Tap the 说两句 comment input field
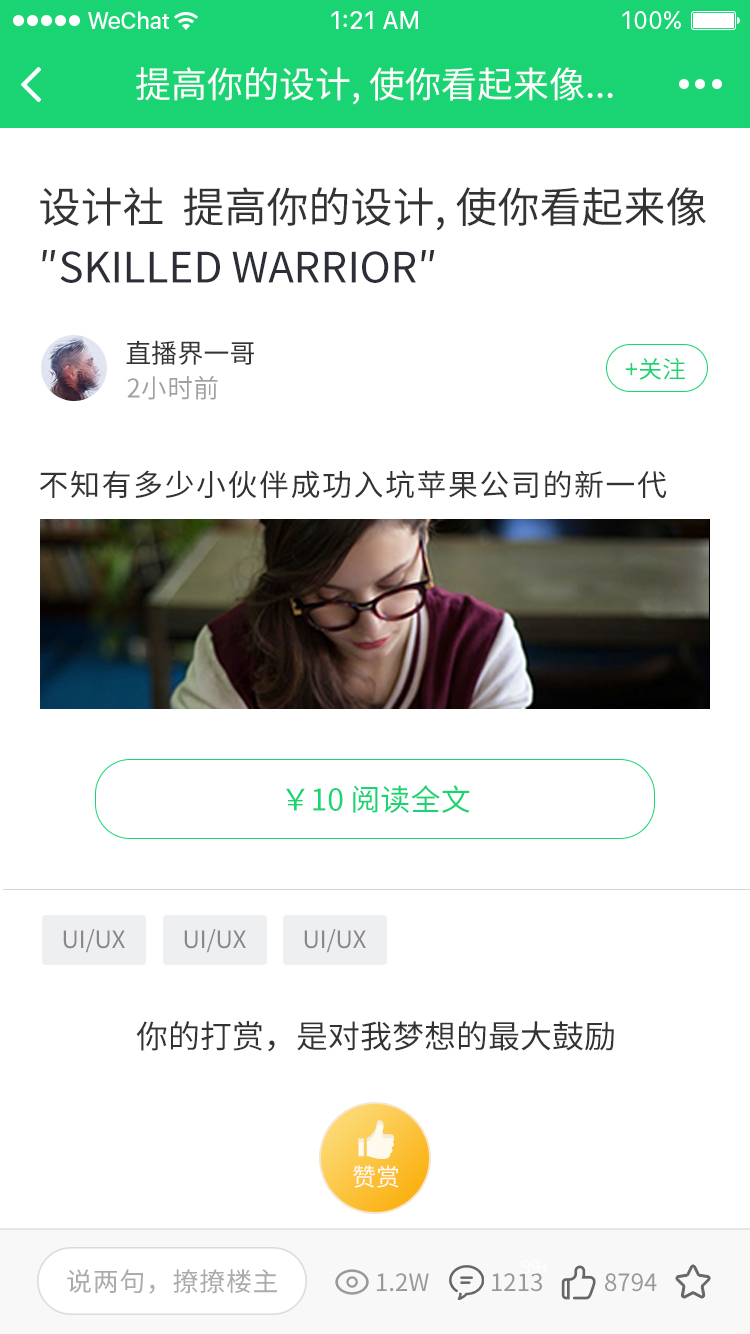This screenshot has width=750, height=1334. (x=172, y=1281)
